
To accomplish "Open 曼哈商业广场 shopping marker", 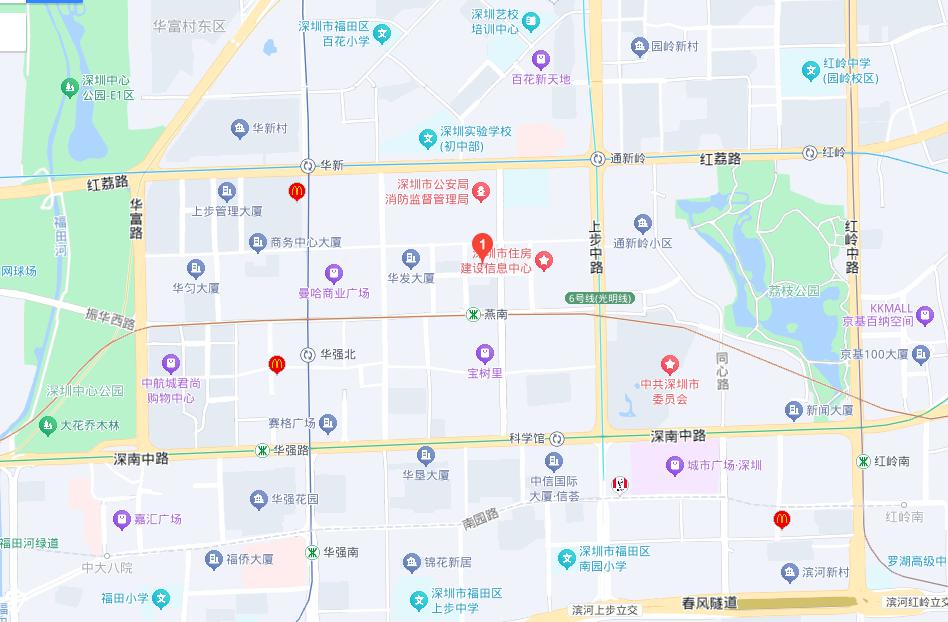I will tap(333, 273).
